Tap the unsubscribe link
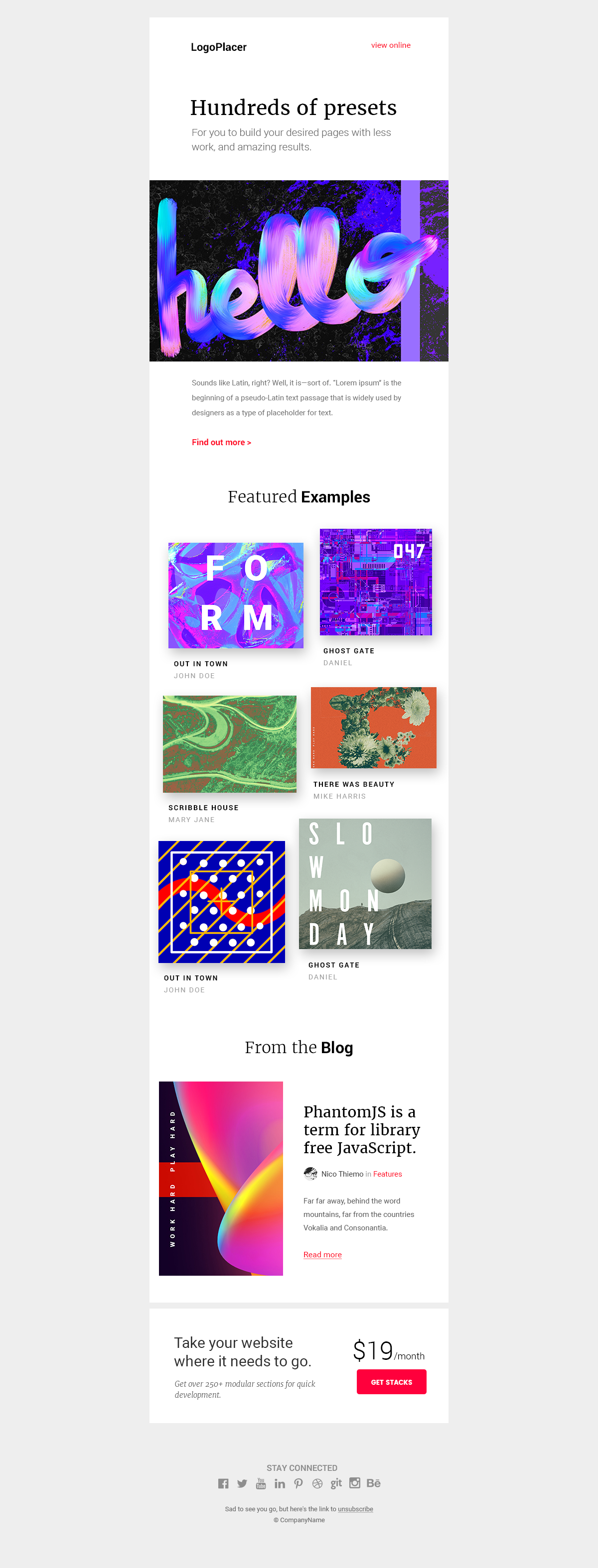 pos(355,1509)
